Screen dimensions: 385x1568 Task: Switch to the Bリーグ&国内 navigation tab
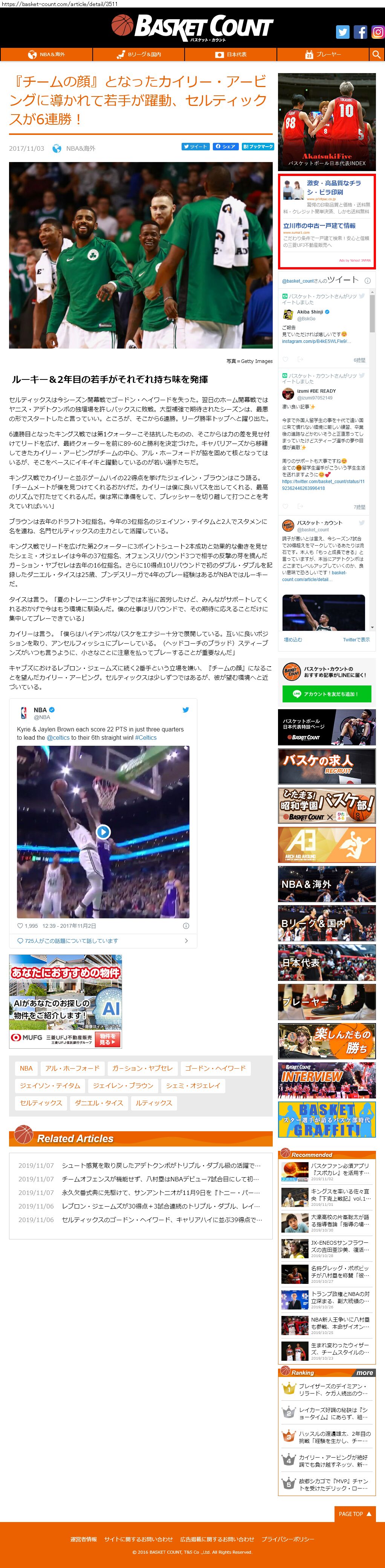point(139,54)
